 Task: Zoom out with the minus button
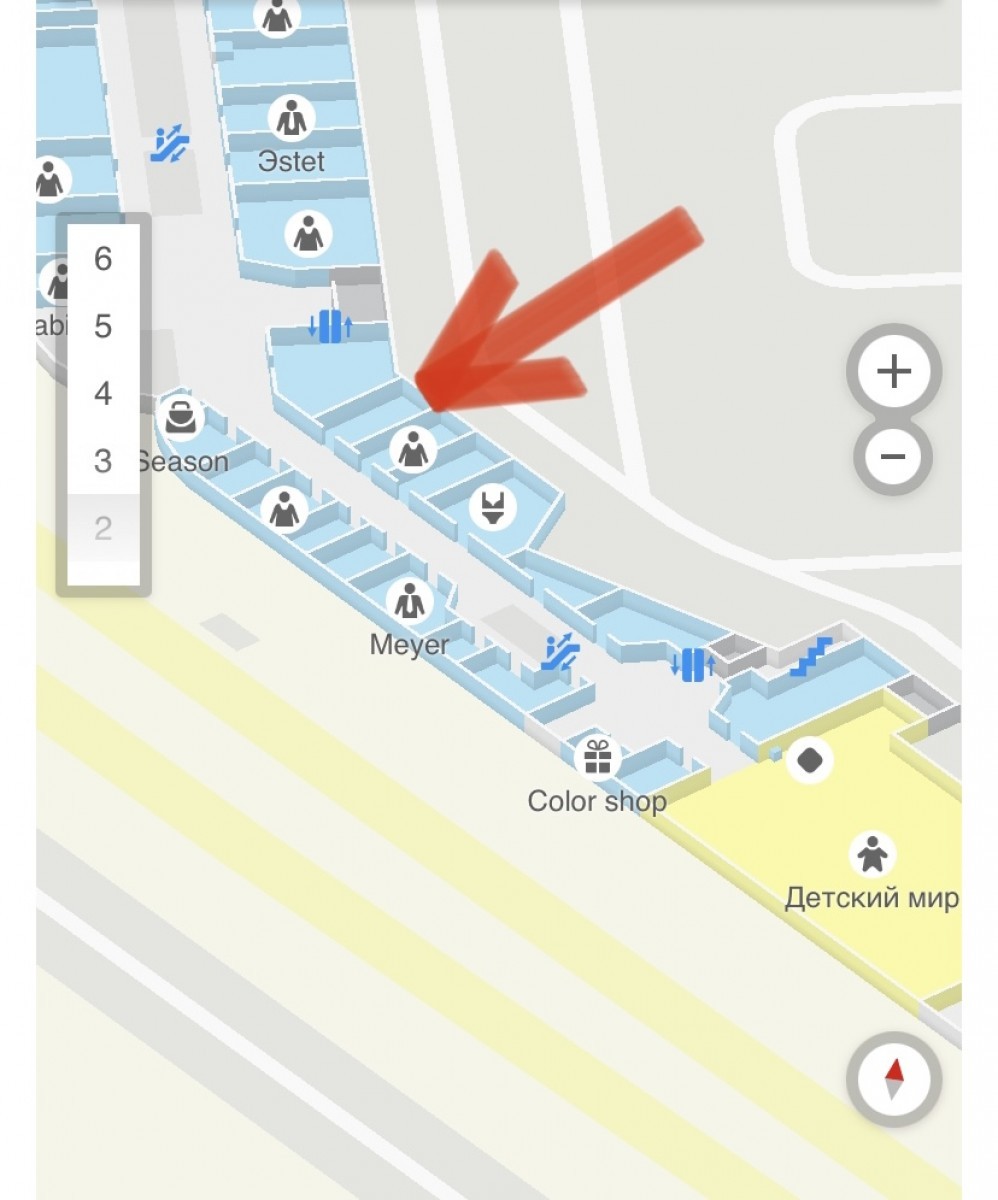pos(893,457)
